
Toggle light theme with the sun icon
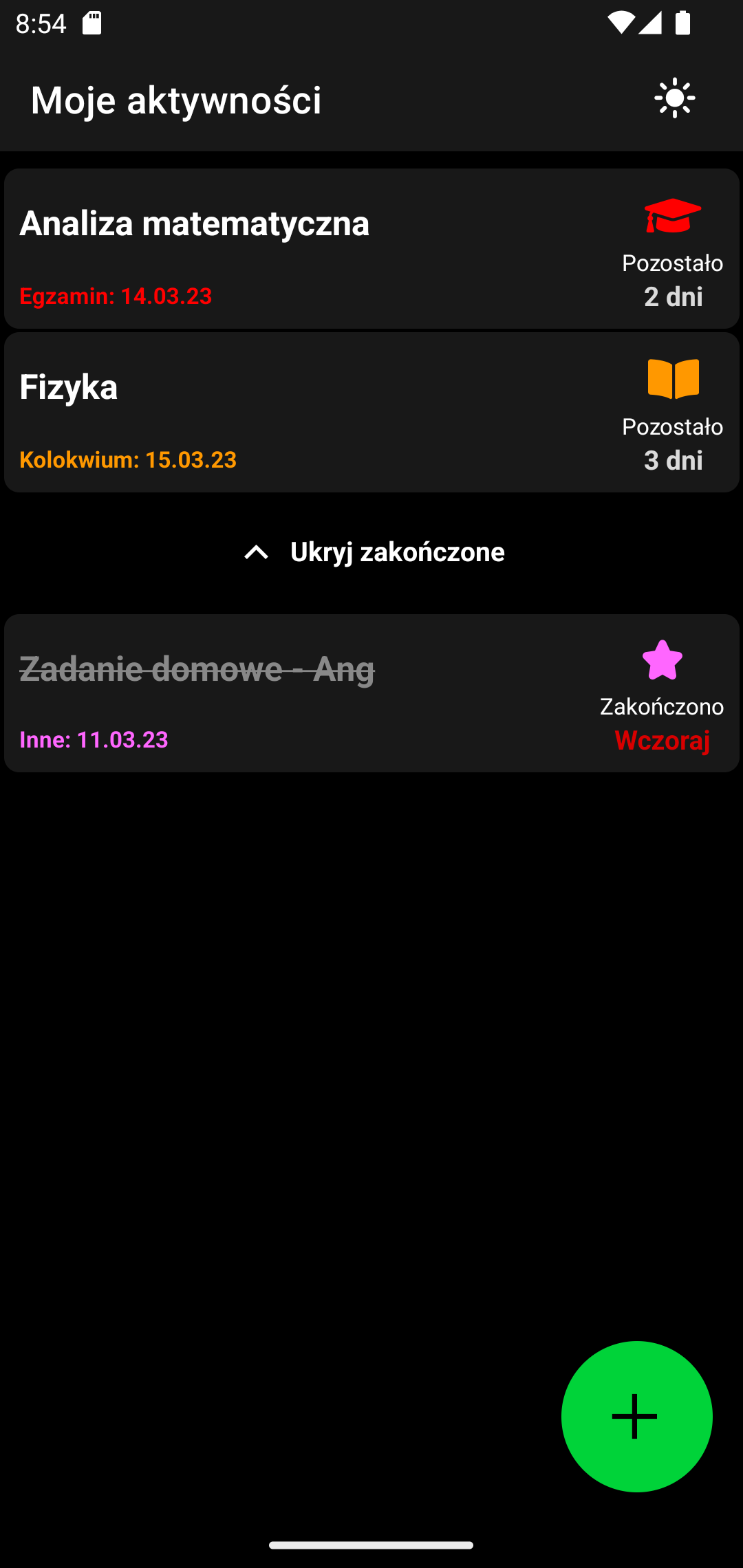click(x=675, y=98)
